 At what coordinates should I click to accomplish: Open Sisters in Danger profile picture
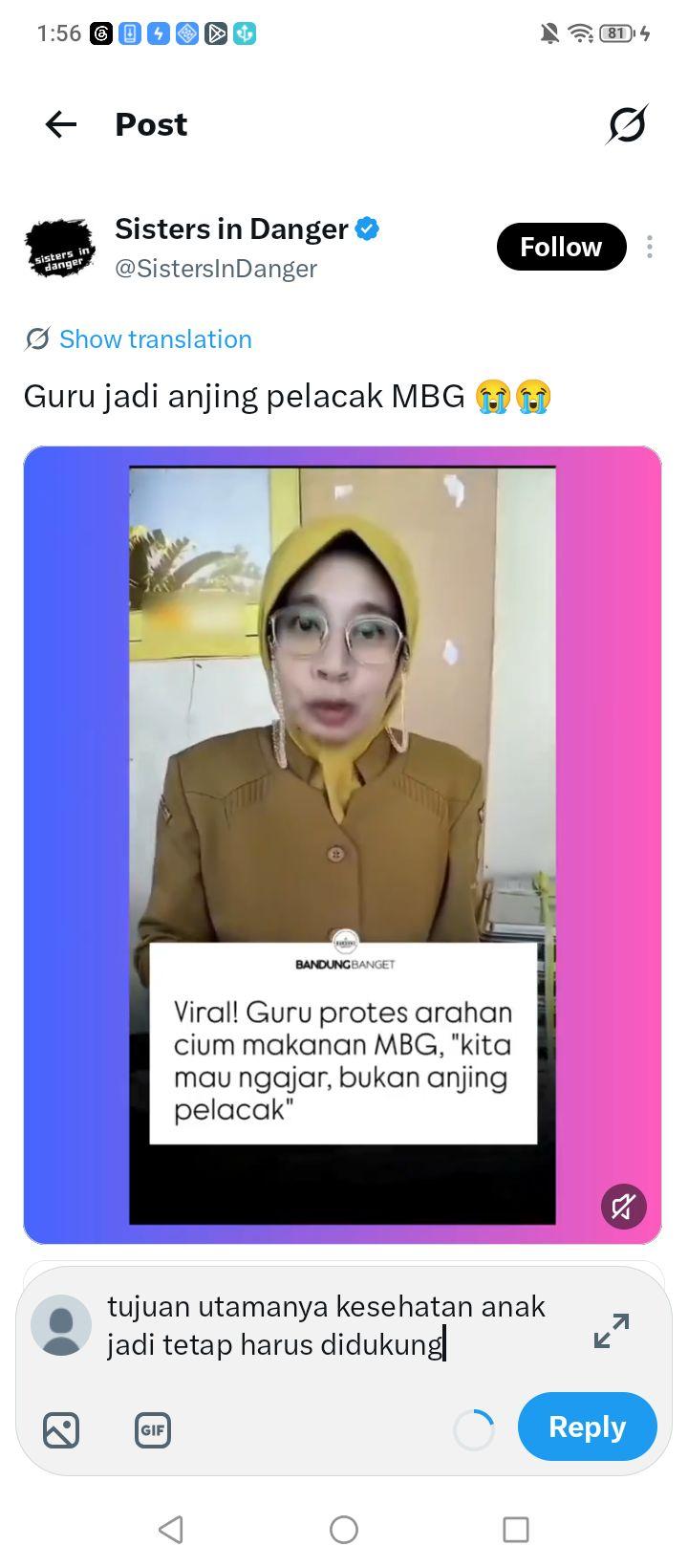click(x=60, y=248)
